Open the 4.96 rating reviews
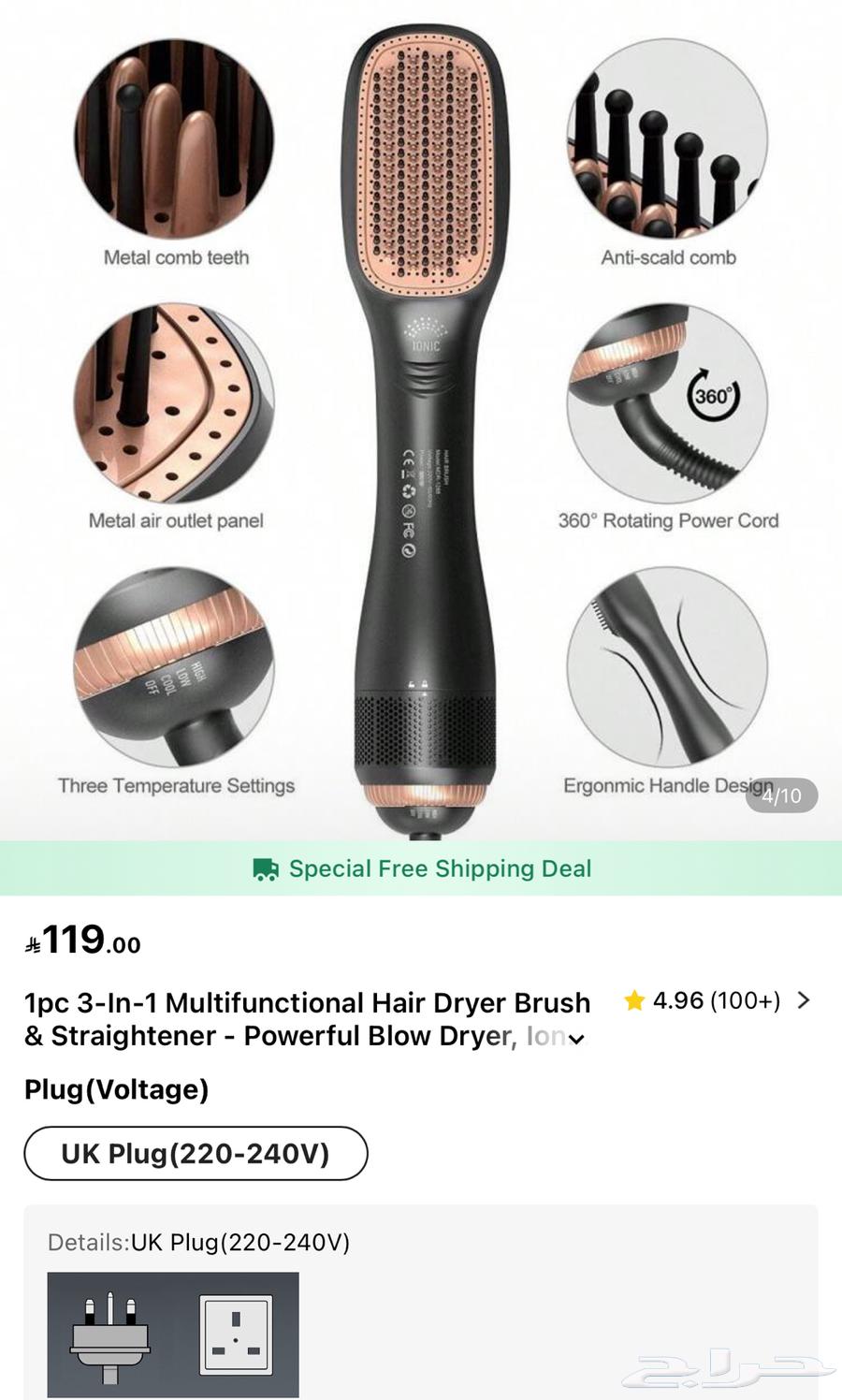Screen dimensions: 842x1400 (716, 1000)
